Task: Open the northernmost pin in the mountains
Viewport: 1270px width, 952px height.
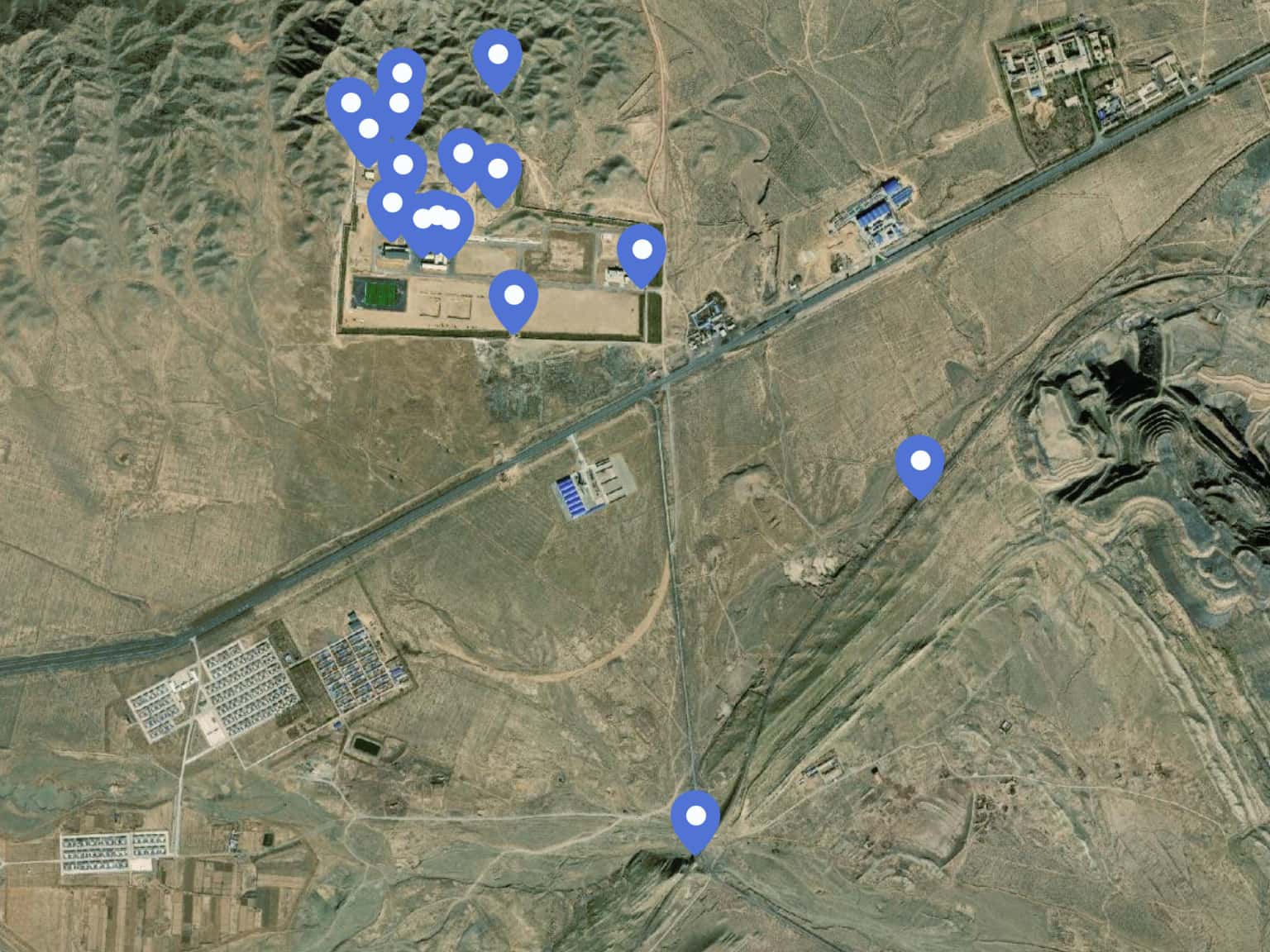Action: click(x=497, y=57)
